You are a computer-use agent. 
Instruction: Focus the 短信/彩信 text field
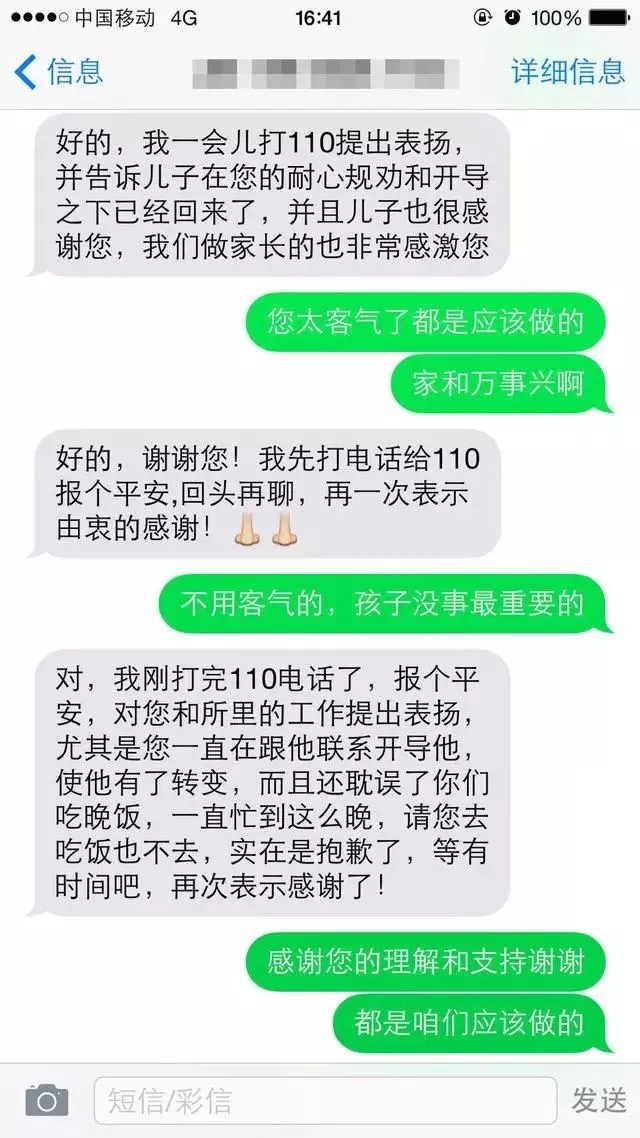click(x=325, y=1100)
